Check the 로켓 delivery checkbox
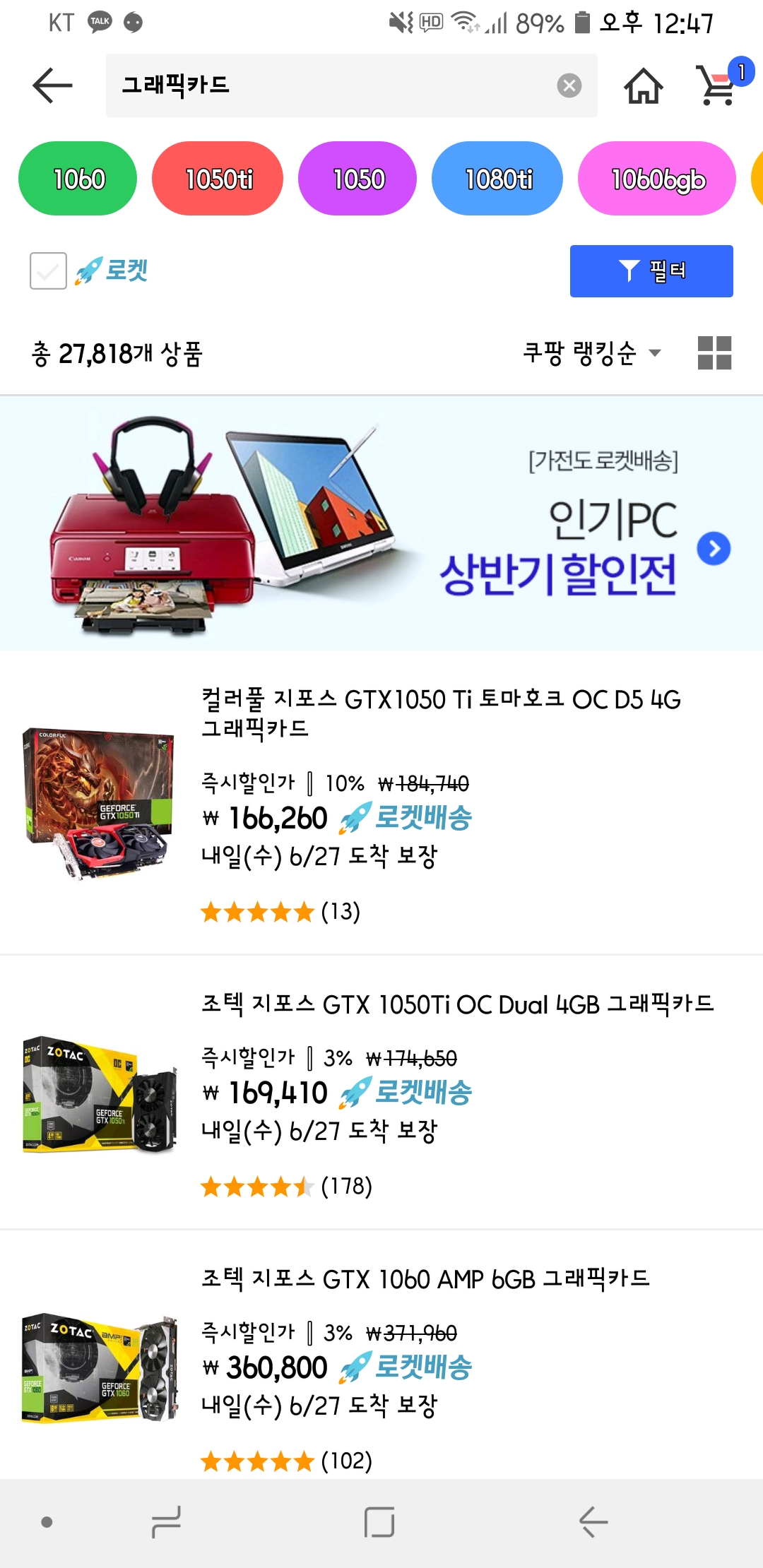763x1568 pixels. tap(48, 271)
